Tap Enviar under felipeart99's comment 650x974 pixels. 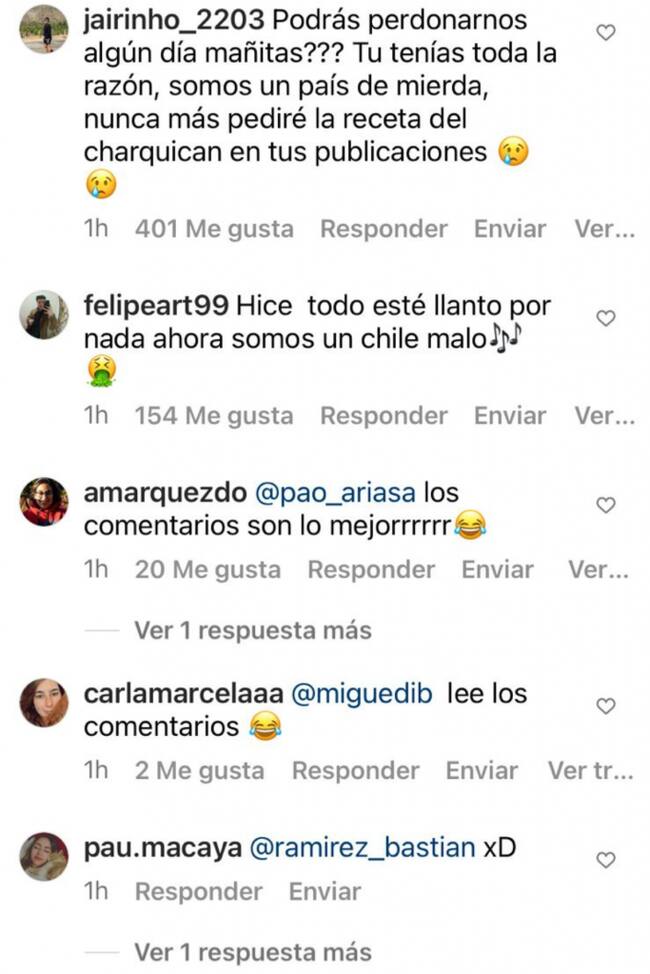click(x=510, y=416)
